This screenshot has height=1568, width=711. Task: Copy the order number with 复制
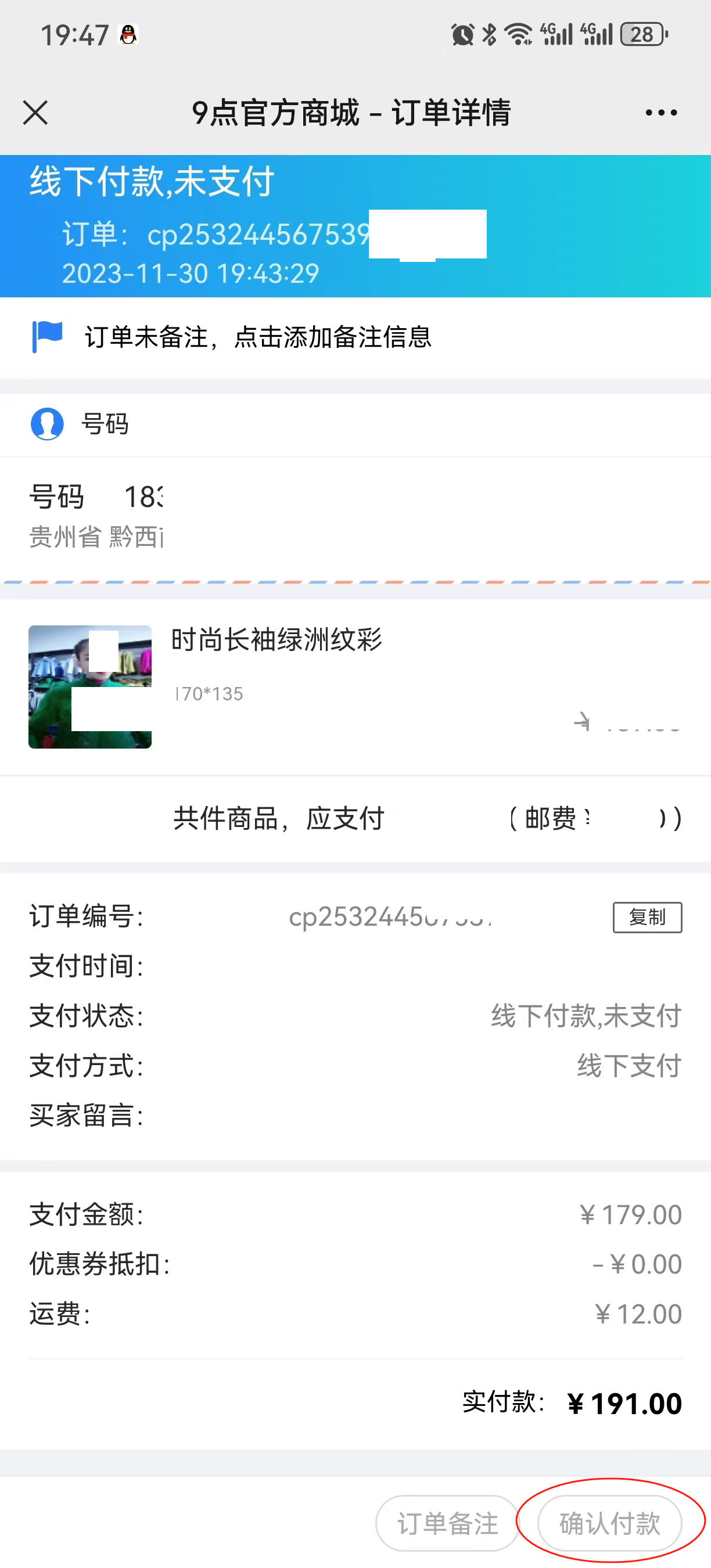point(647,916)
